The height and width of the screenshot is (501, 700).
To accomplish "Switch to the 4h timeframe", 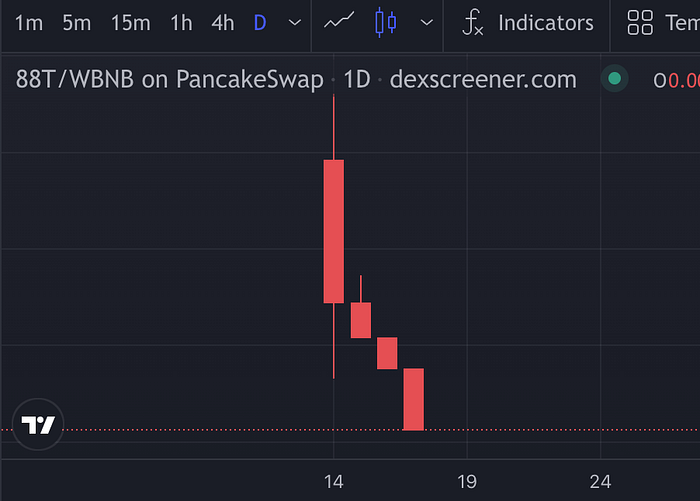I will pyautogui.click(x=223, y=22).
